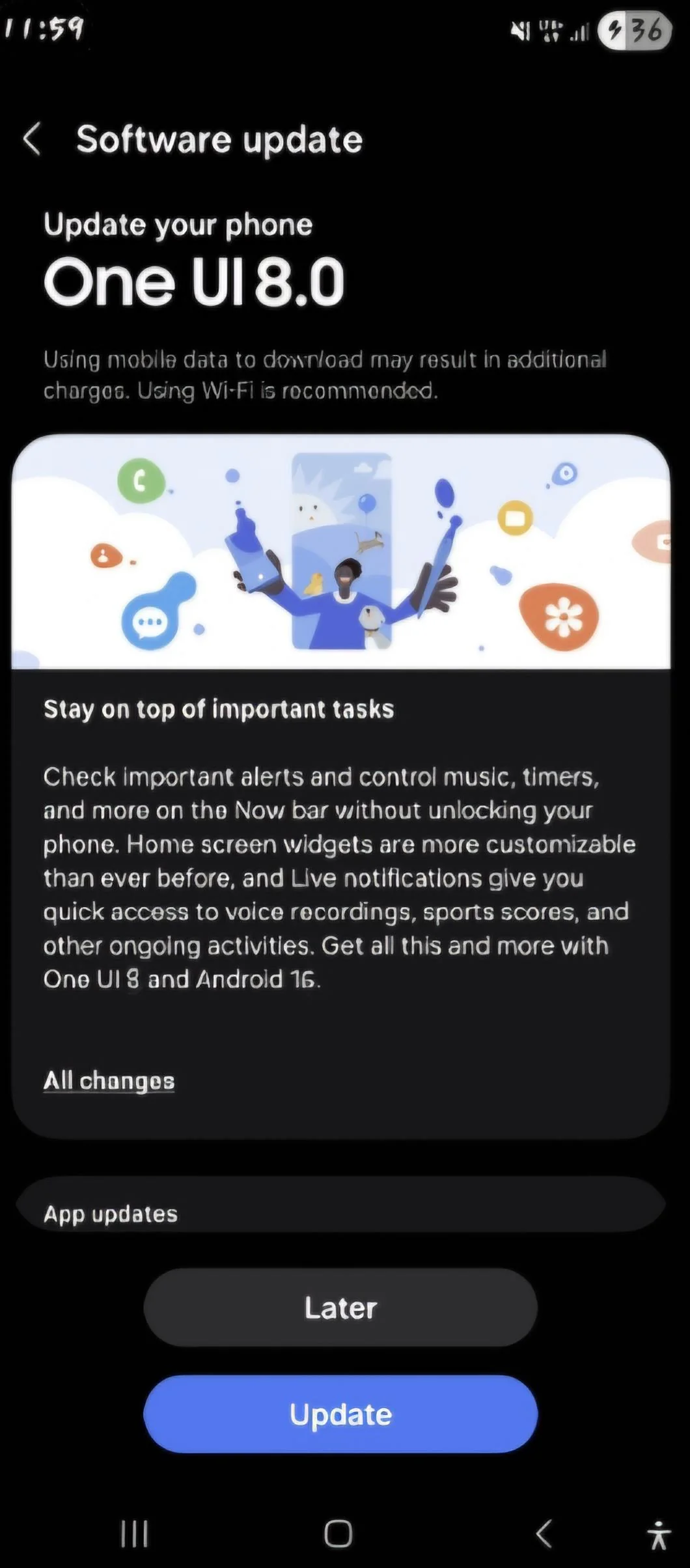Postpone the update by tapping Later
Image resolution: width=690 pixels, height=1568 pixels.
339,1308
